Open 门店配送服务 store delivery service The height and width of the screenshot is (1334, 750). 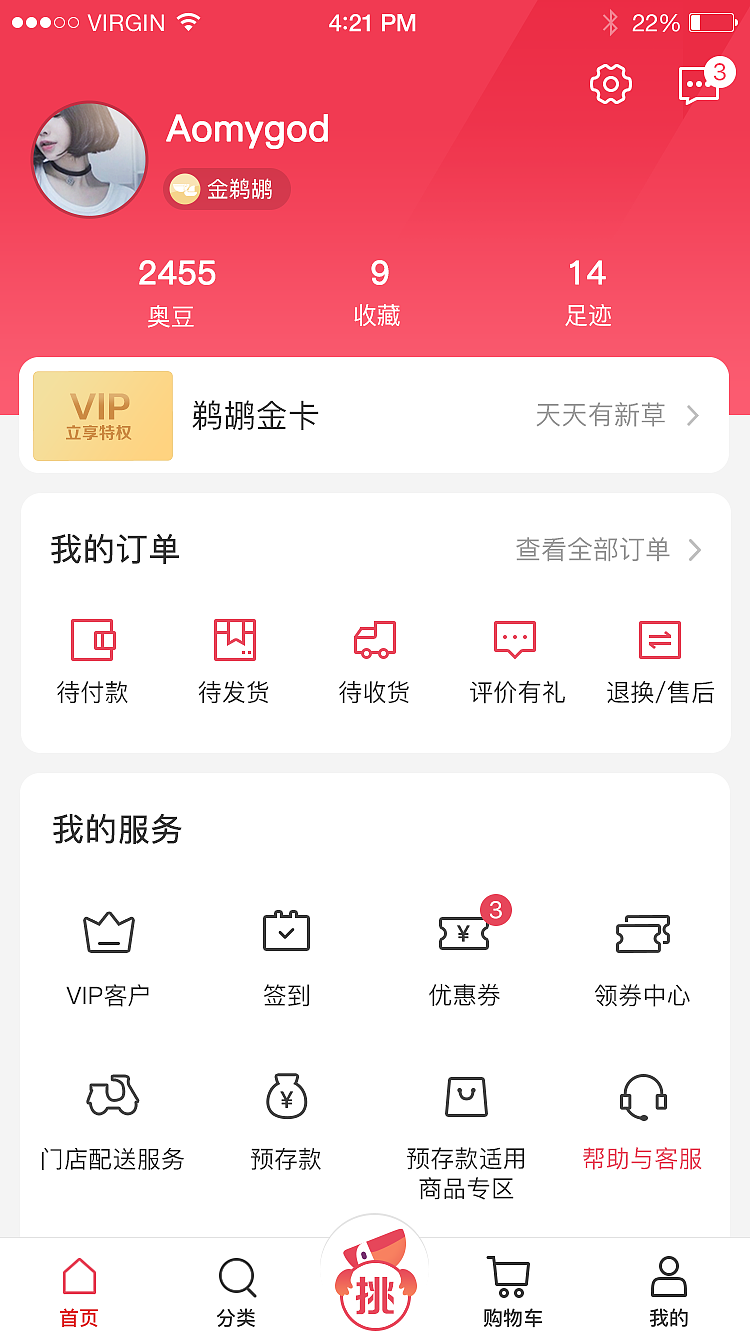[112, 1120]
